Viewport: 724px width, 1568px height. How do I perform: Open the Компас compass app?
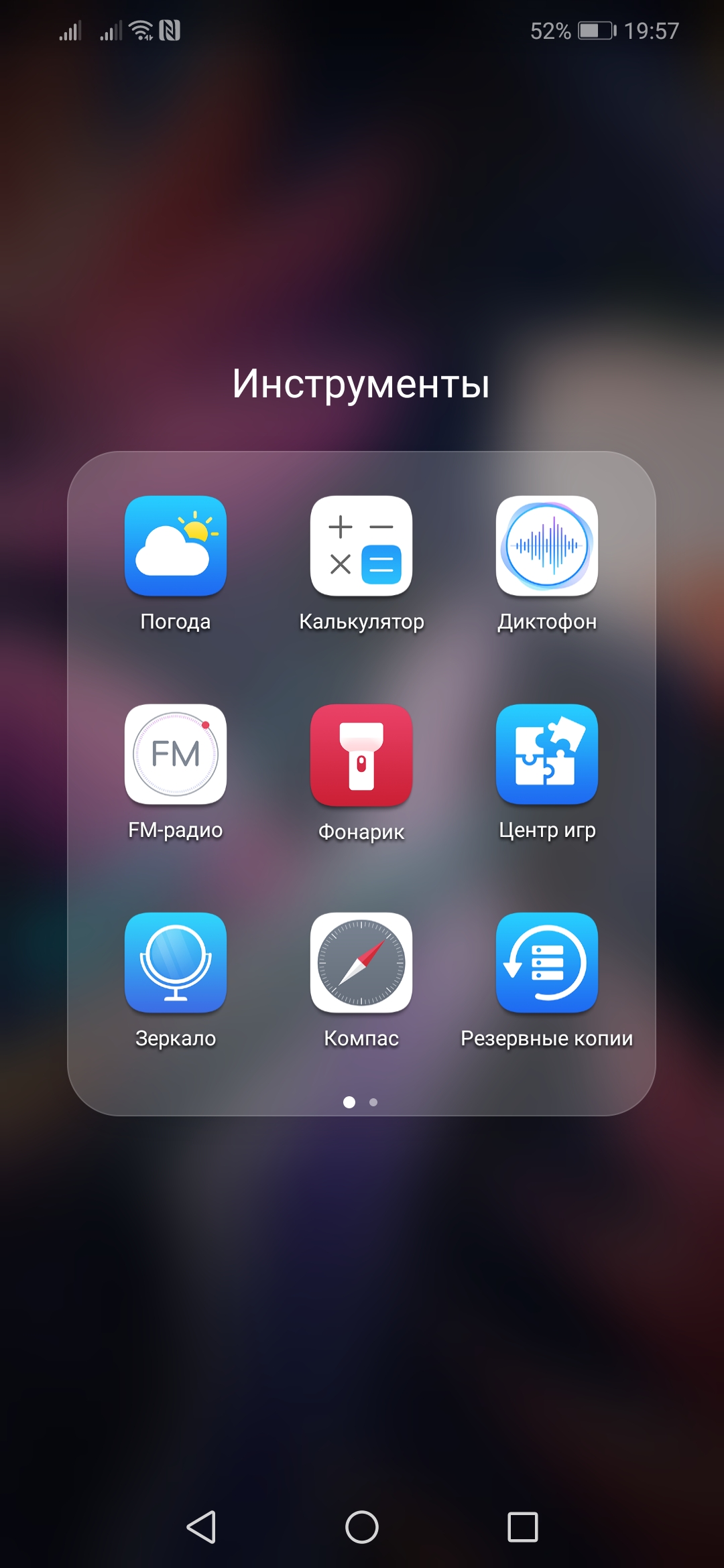361,963
